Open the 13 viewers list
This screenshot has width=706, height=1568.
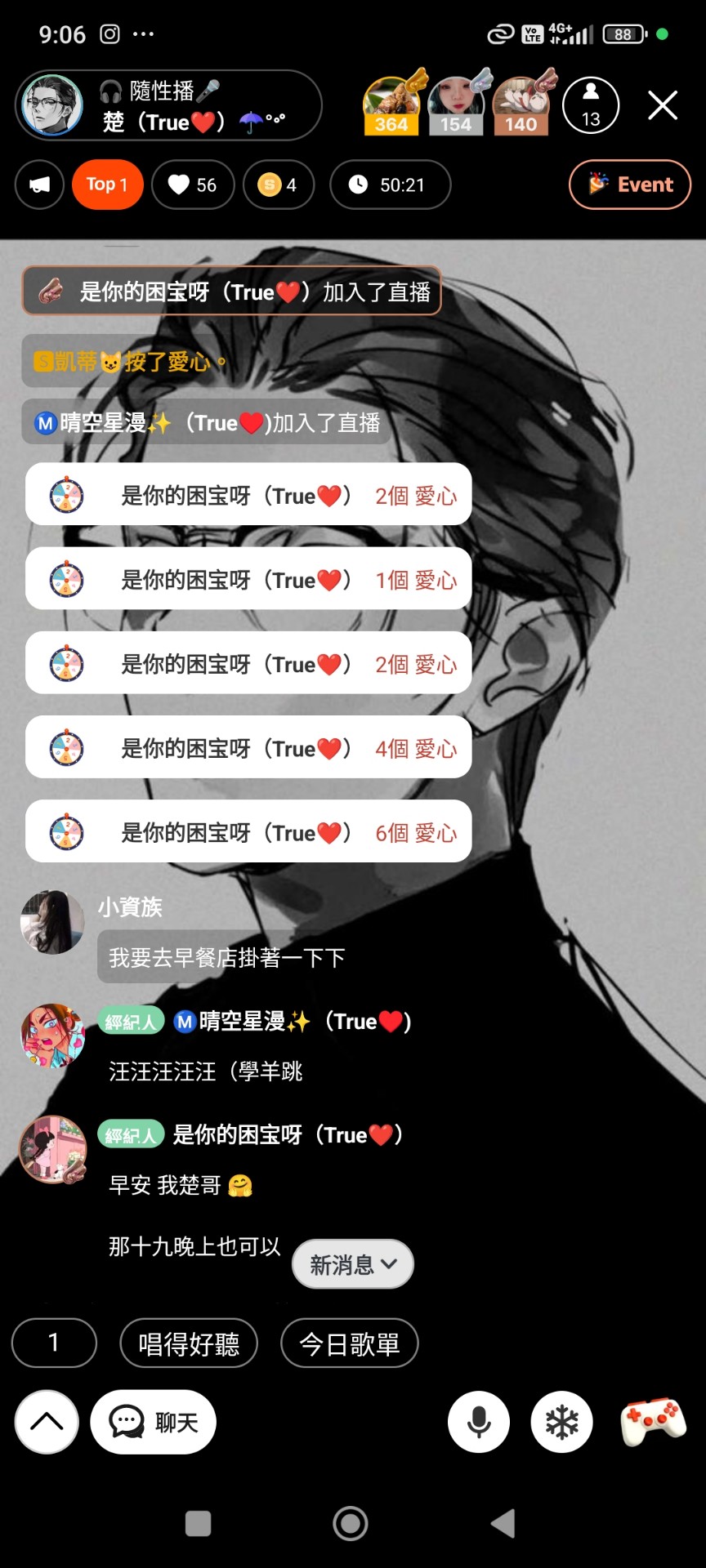pos(590,105)
